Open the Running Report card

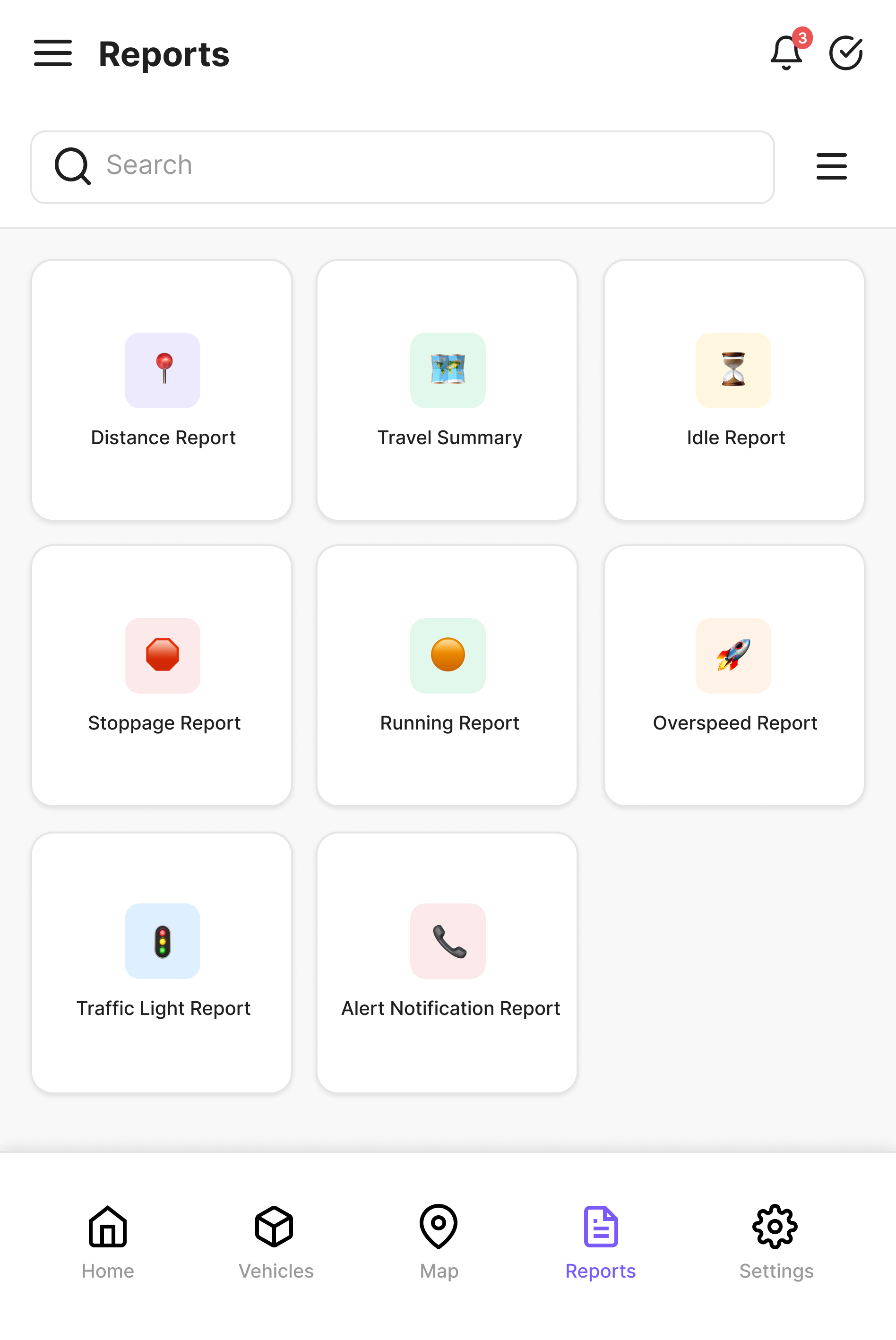(448, 675)
